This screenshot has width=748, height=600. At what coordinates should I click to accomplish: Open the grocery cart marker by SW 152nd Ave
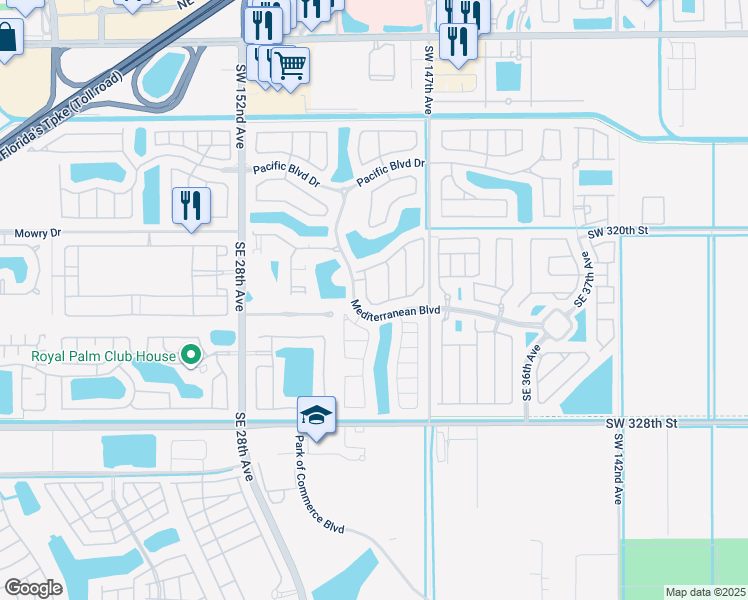coord(290,69)
